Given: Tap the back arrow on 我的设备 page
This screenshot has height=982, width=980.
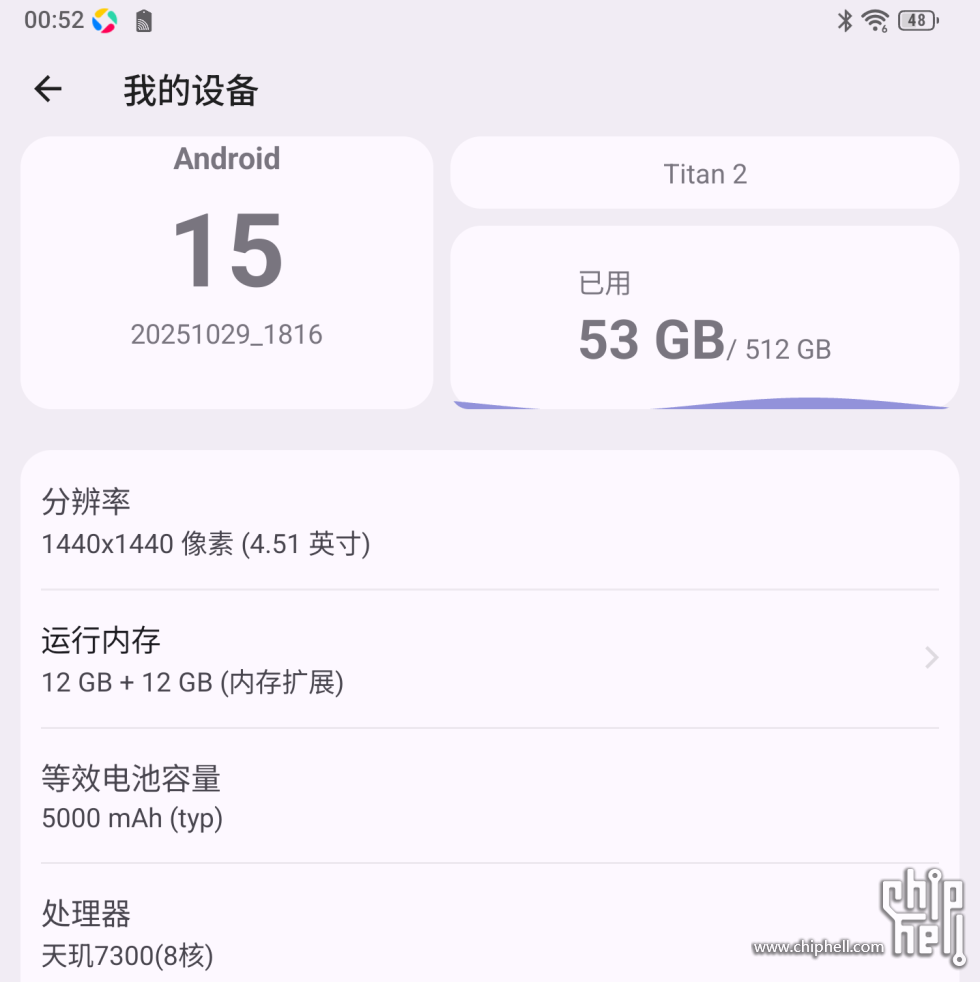Looking at the screenshot, I should click(x=47, y=89).
